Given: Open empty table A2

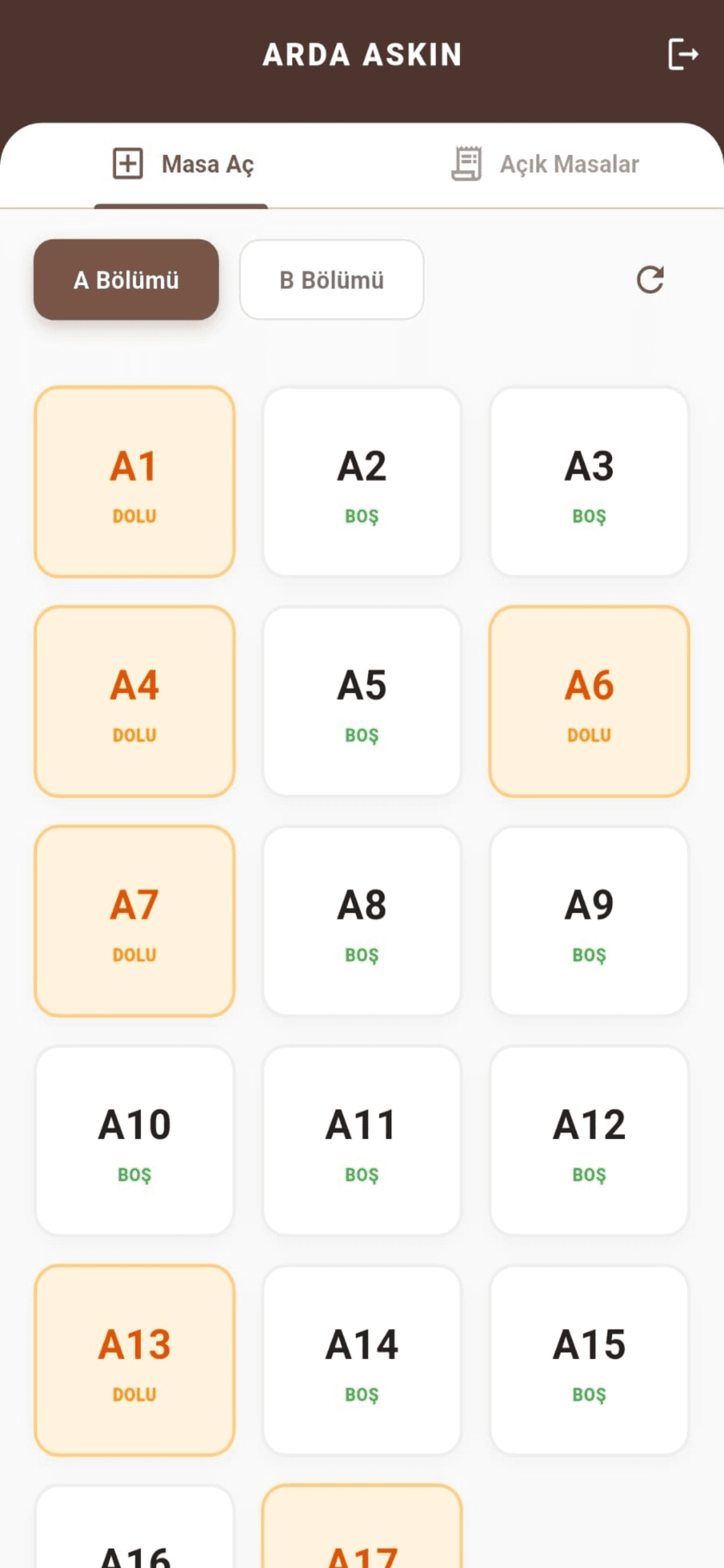Looking at the screenshot, I should [x=362, y=481].
